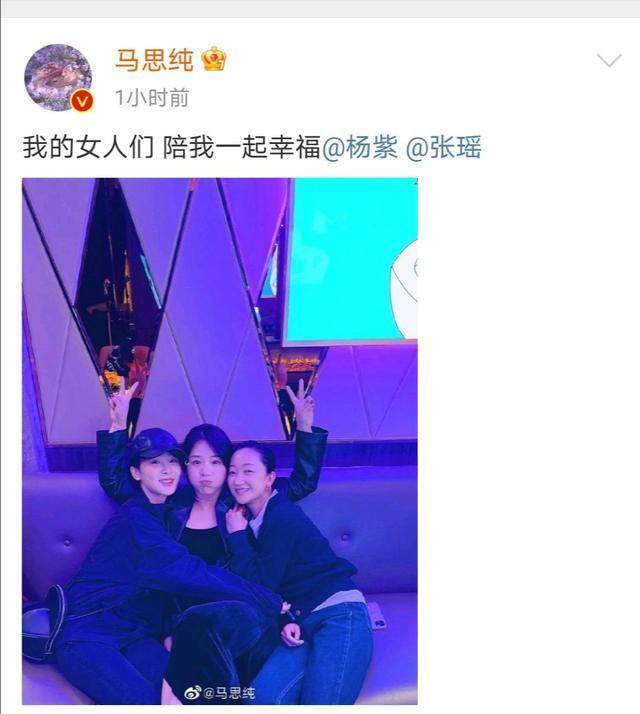Open 马思纯's profile avatar
The height and width of the screenshot is (714, 640).
(58, 77)
